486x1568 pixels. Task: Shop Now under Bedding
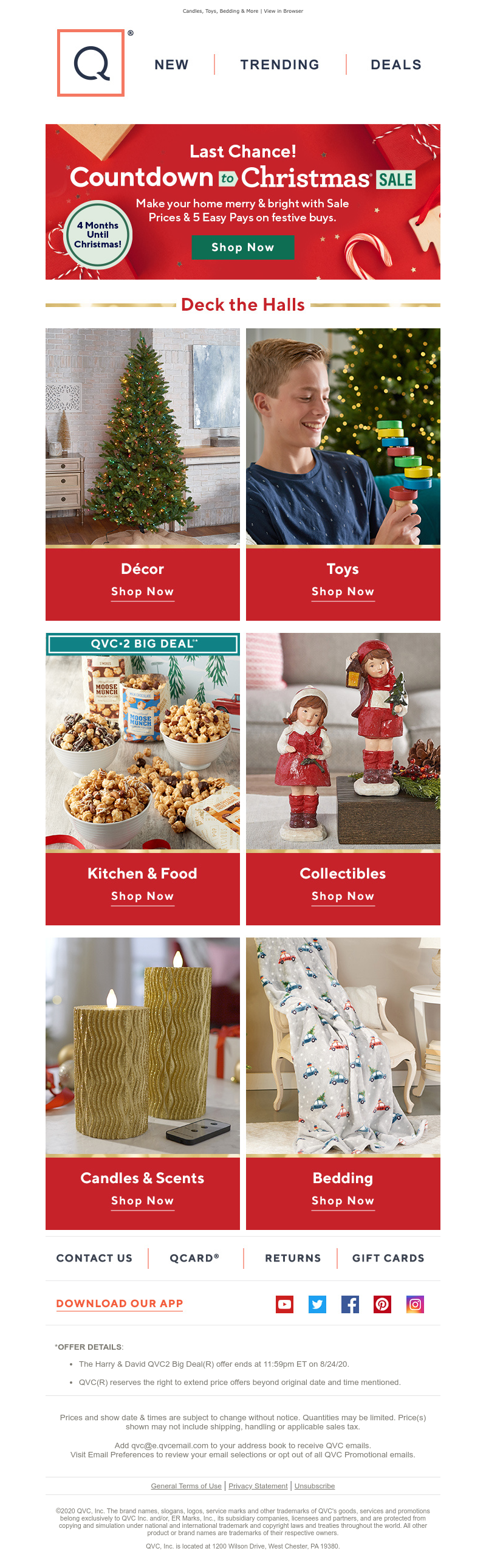pyautogui.click(x=343, y=1200)
